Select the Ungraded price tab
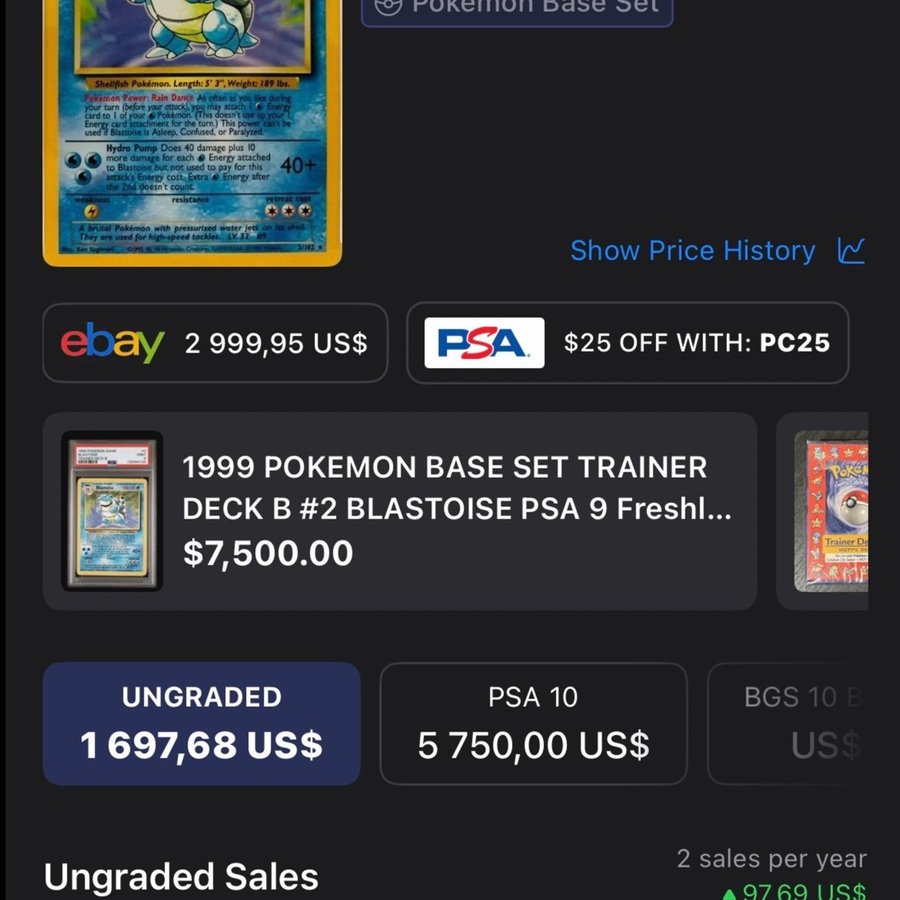900x900 pixels. (201, 723)
